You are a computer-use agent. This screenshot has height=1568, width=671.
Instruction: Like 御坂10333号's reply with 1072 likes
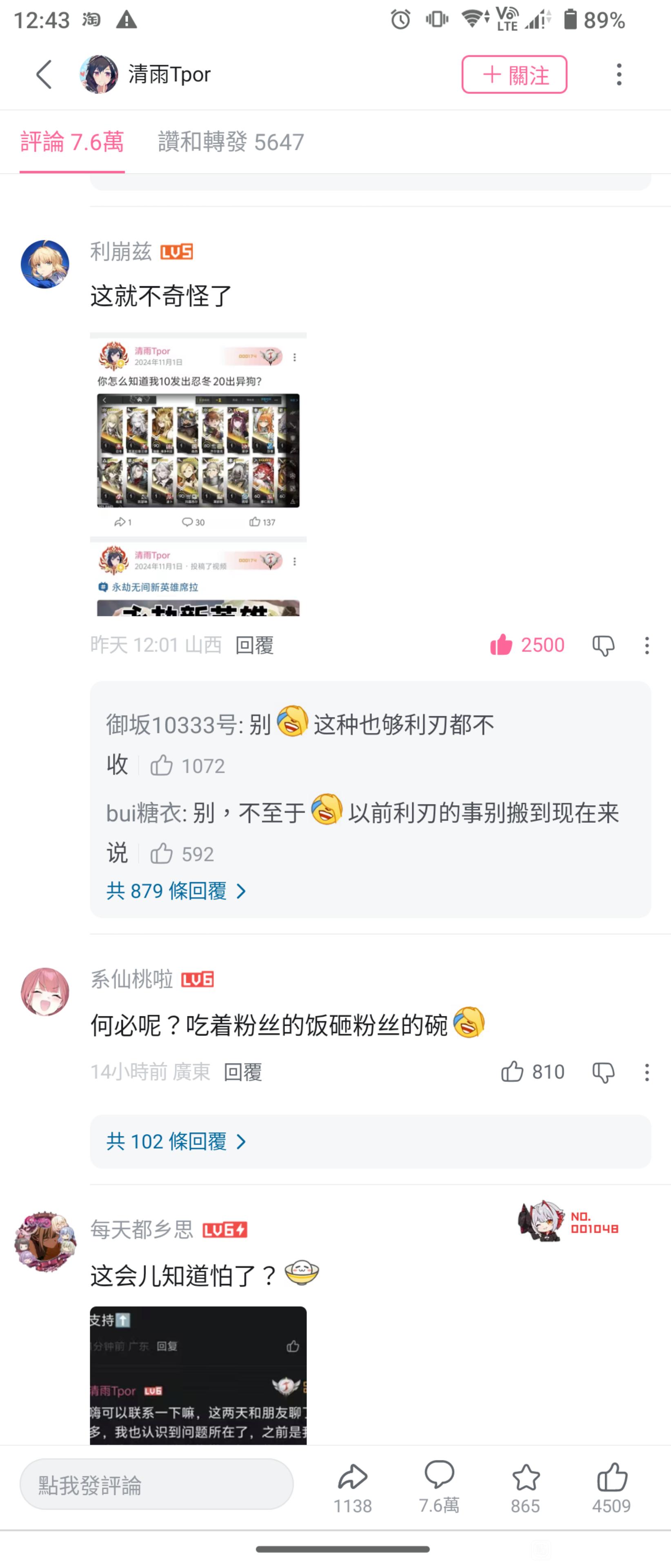(162, 765)
